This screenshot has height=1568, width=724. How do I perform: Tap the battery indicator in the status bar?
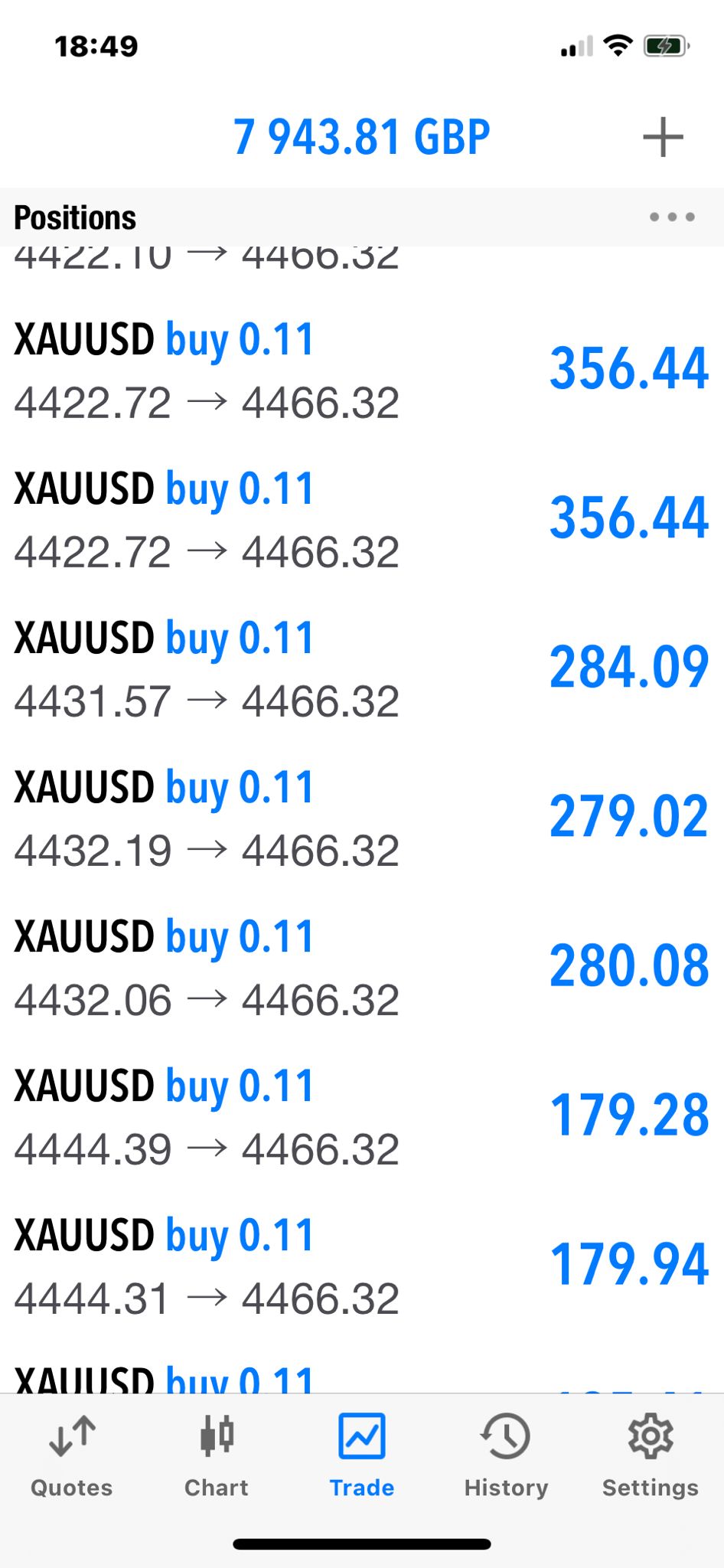(663, 44)
